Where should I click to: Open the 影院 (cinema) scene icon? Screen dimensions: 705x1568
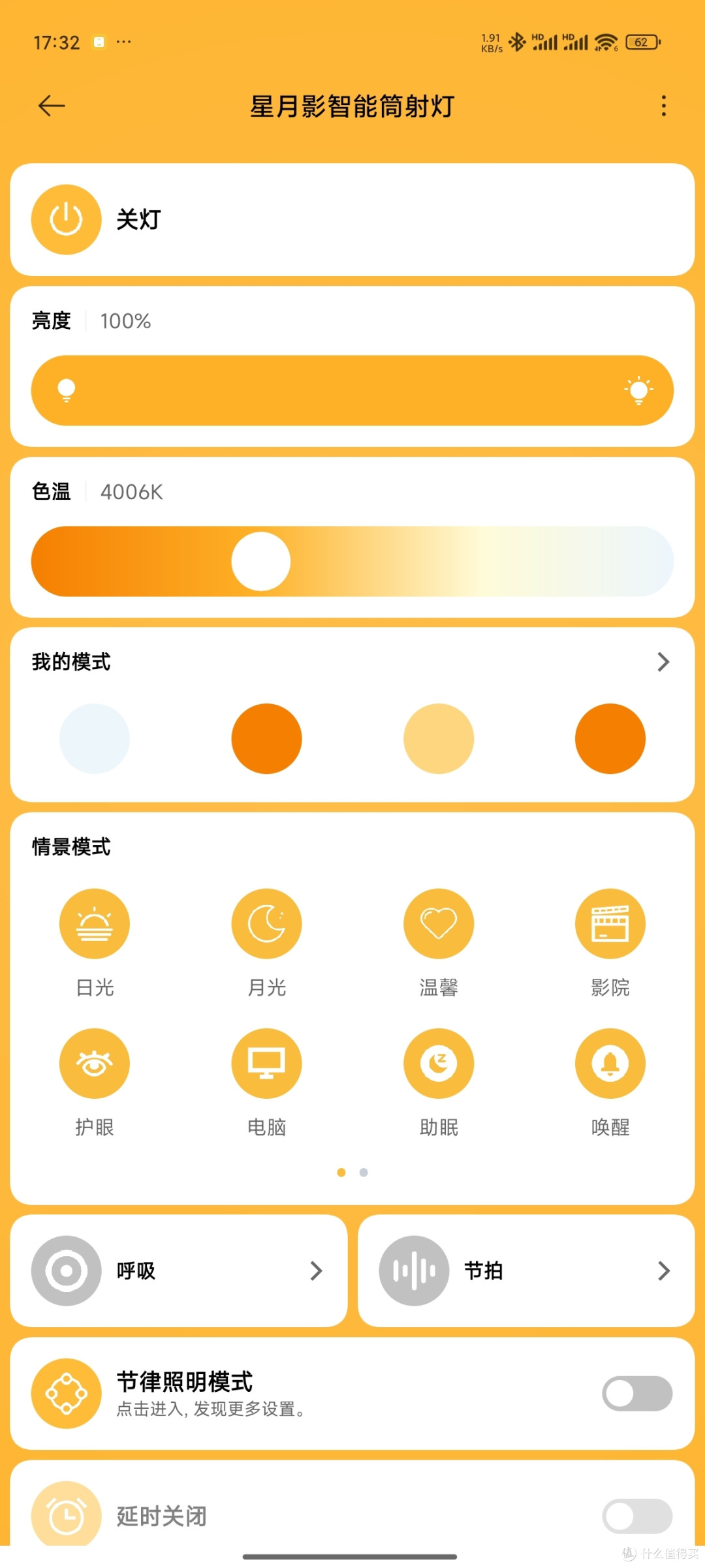tap(610, 923)
